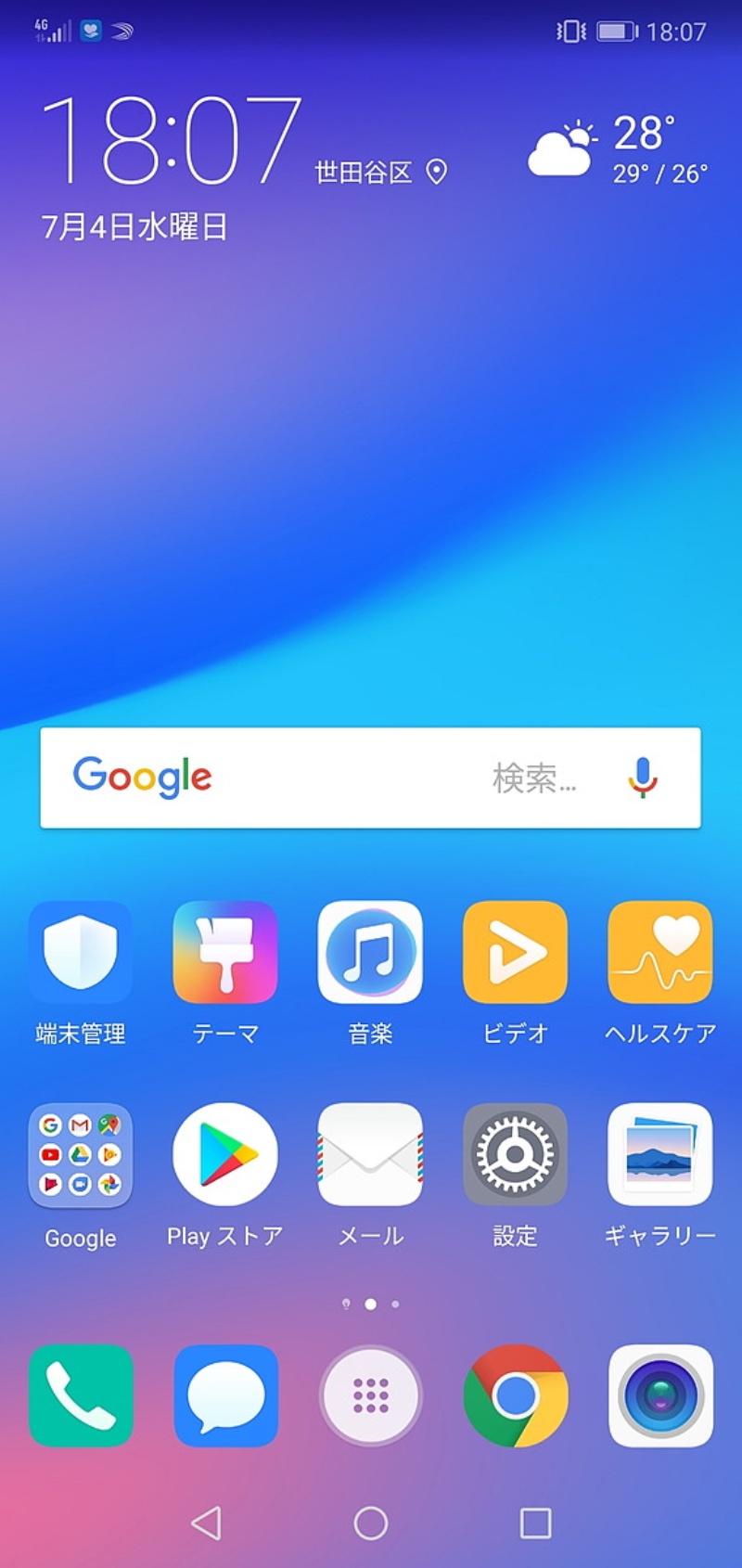742x1568 pixels.
Task: Tap the large 18:07 clock widget
Action: click(172, 141)
